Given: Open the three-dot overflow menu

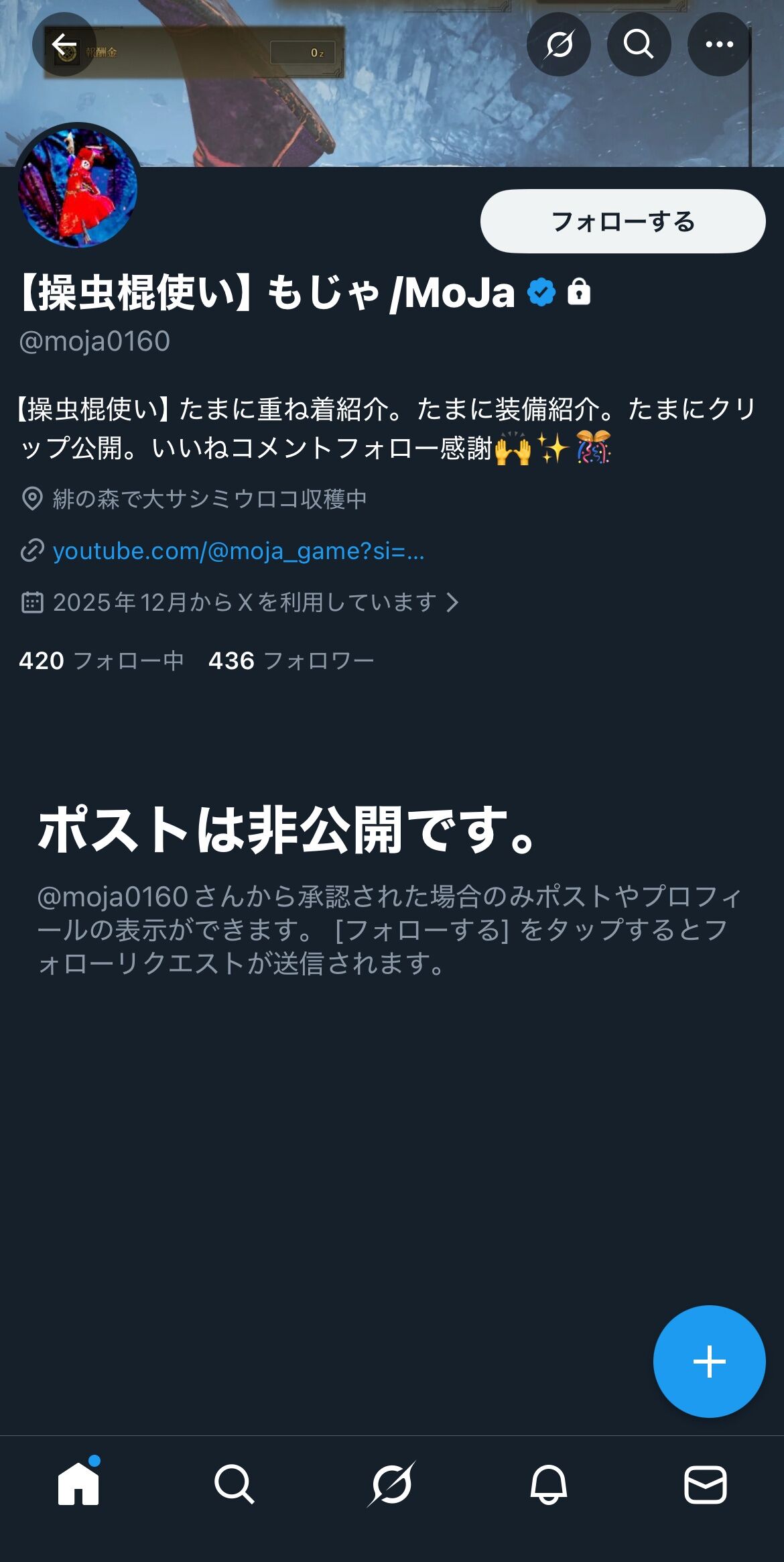Looking at the screenshot, I should 719,44.
